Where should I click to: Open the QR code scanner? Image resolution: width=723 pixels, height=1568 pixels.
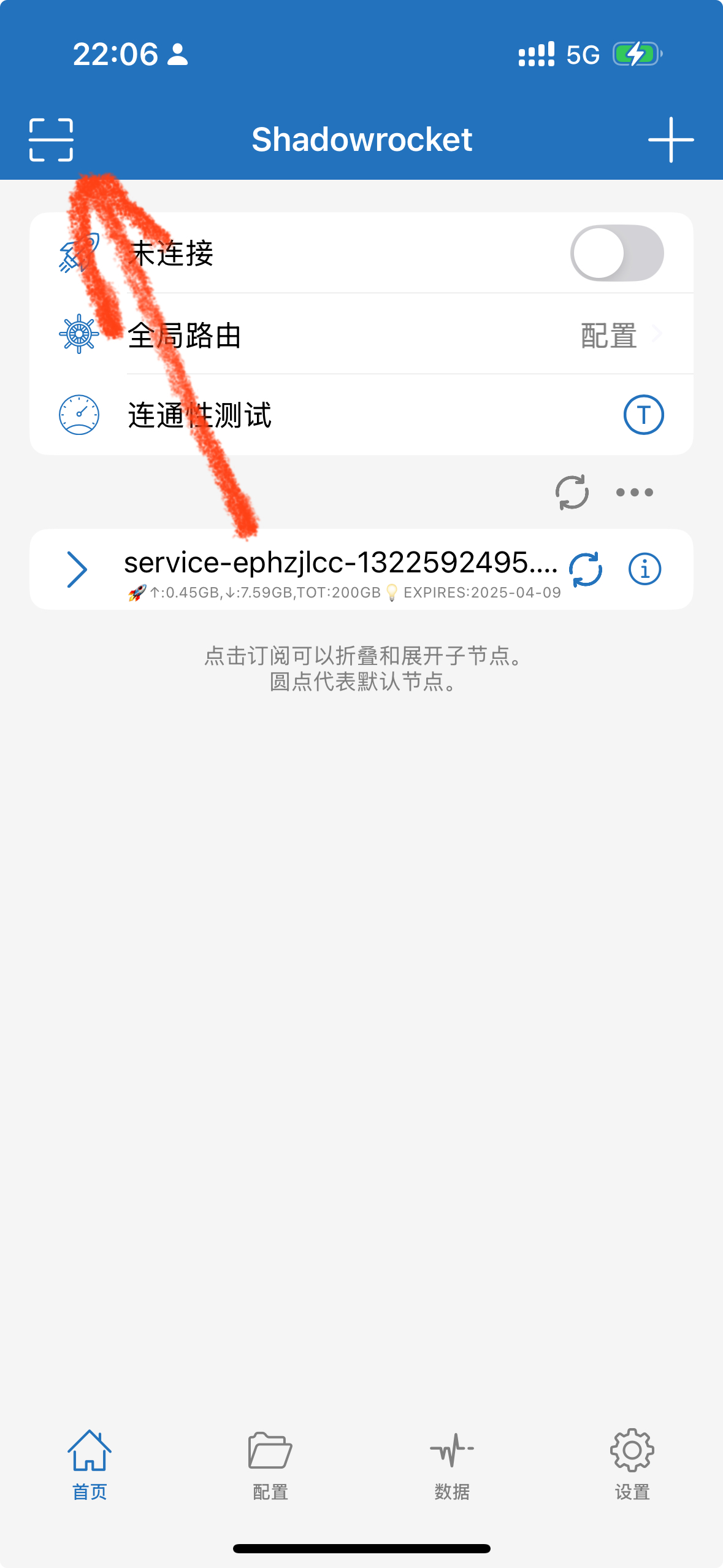51,140
